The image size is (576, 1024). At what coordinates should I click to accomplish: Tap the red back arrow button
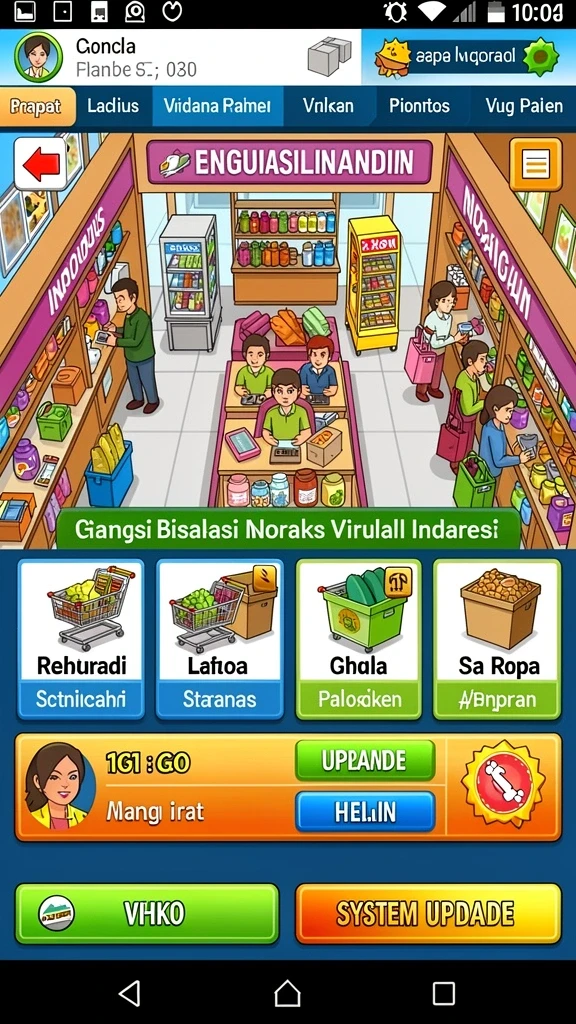(40, 164)
